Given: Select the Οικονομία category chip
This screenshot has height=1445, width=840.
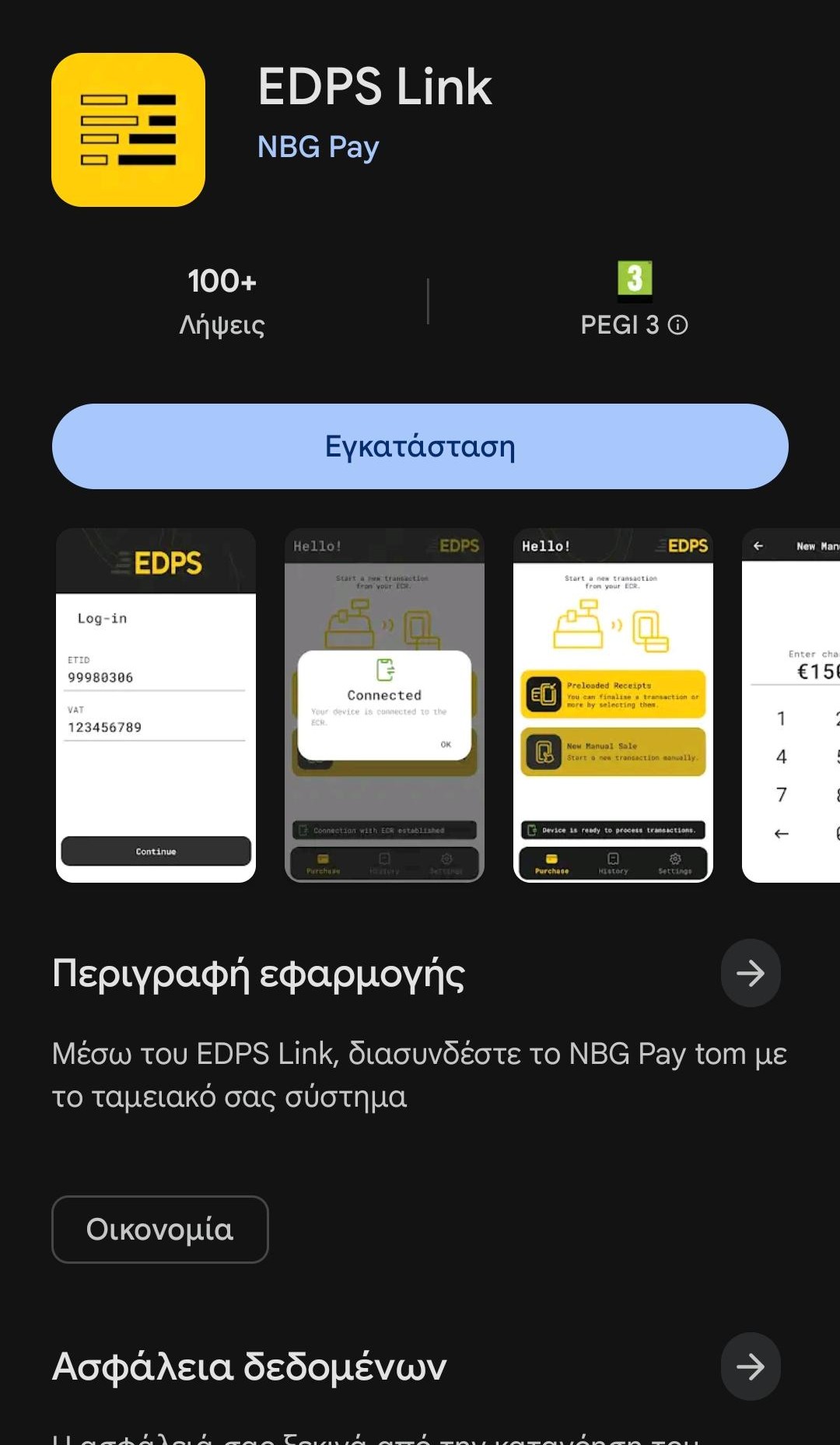Looking at the screenshot, I should (x=159, y=1230).
